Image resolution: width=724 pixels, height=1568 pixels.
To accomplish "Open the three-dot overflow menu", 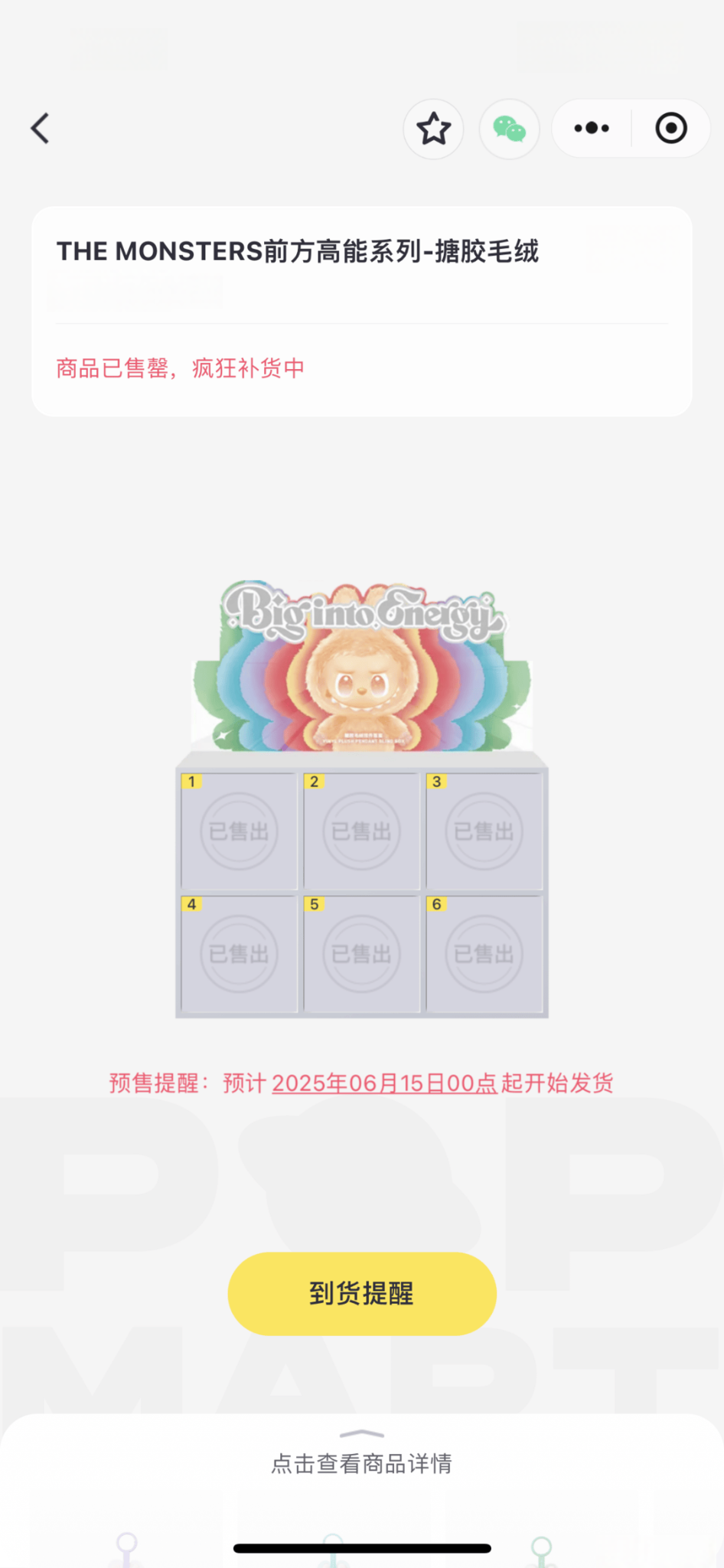I will 592,128.
